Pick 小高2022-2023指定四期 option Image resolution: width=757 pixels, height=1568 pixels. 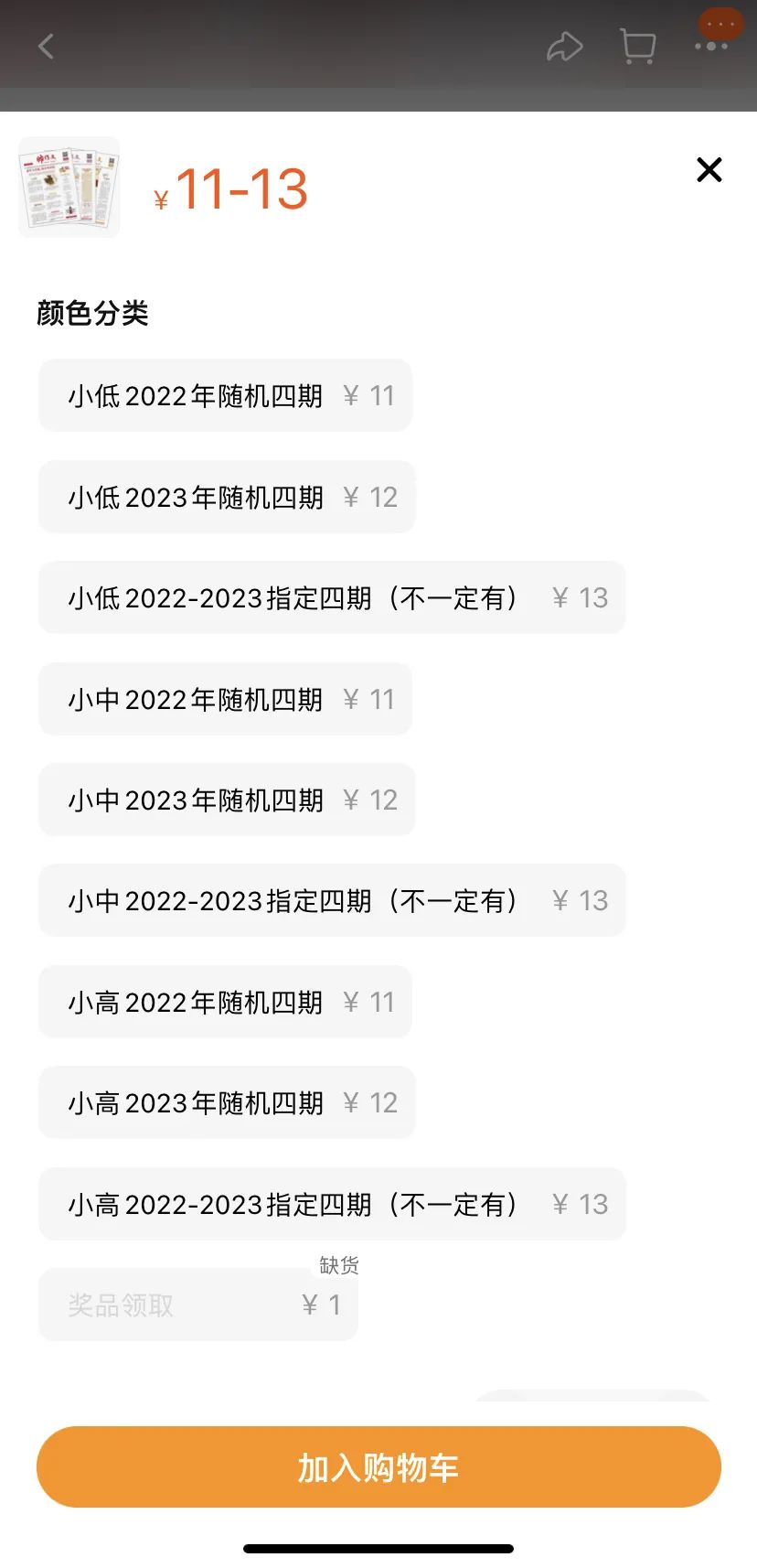pyautogui.click(x=332, y=1204)
